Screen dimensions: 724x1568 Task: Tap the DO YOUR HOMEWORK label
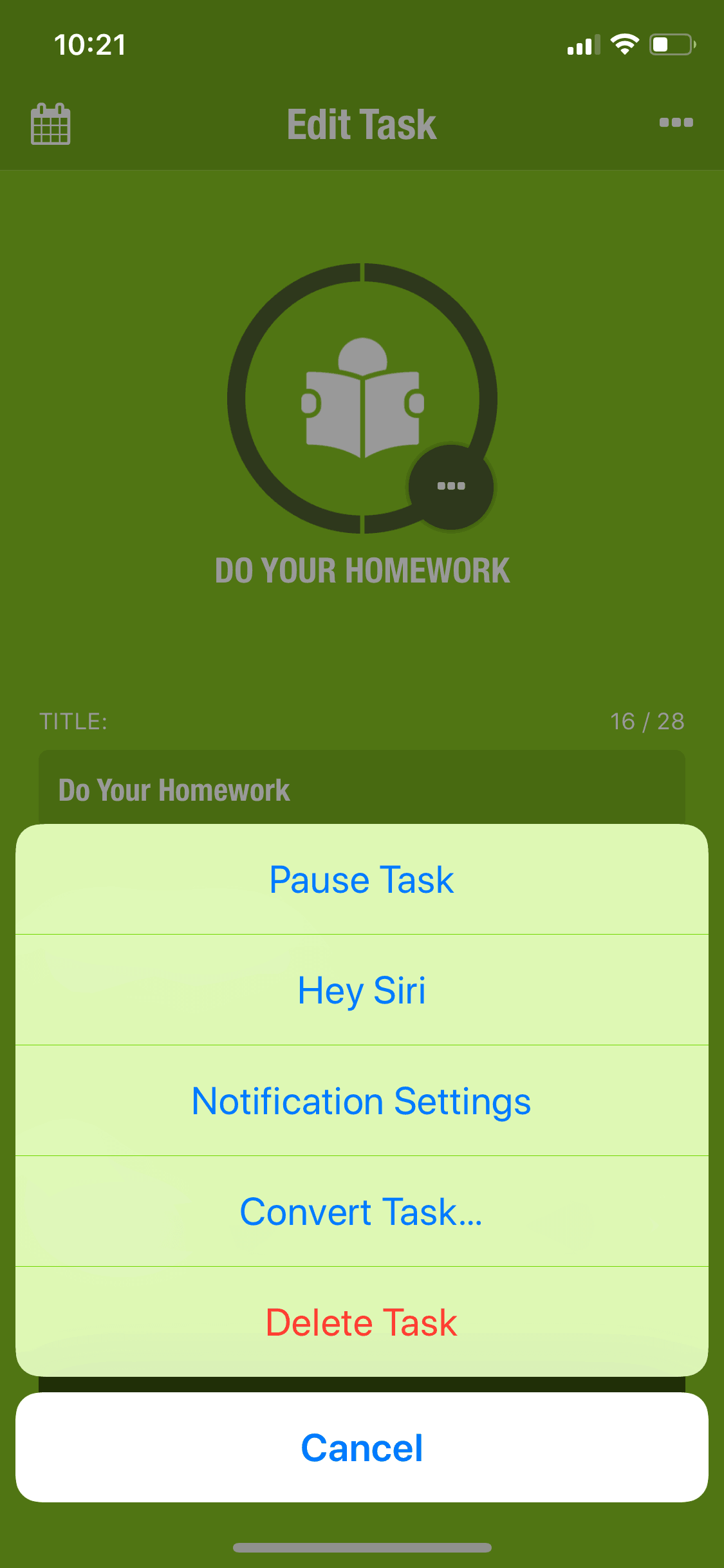click(362, 569)
